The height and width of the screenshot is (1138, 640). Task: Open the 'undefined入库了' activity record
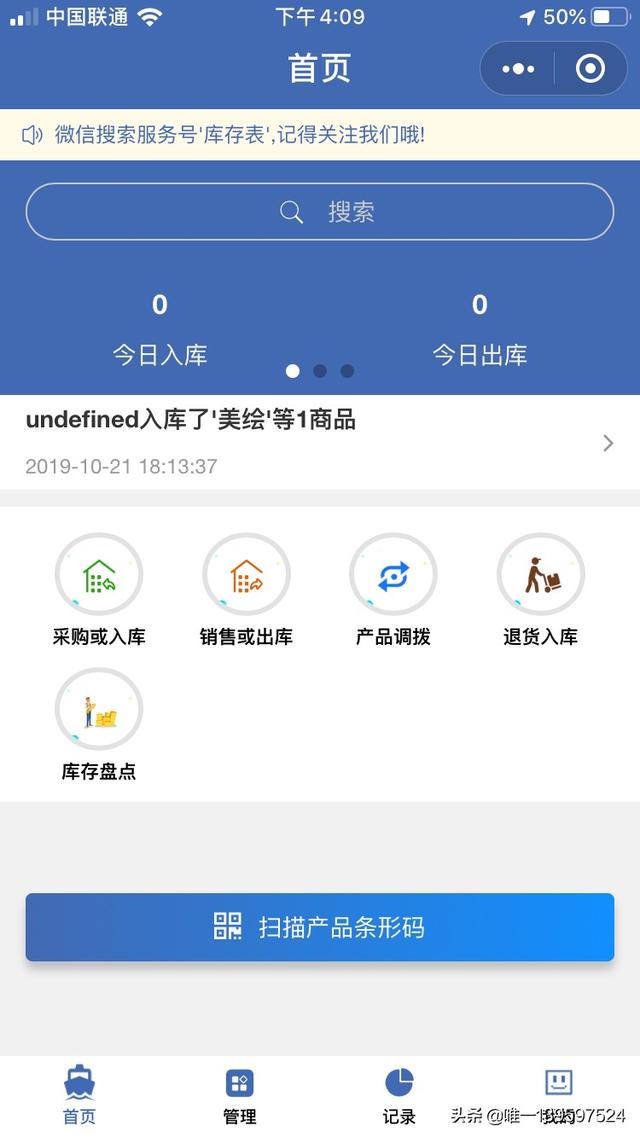pyautogui.click(x=319, y=441)
